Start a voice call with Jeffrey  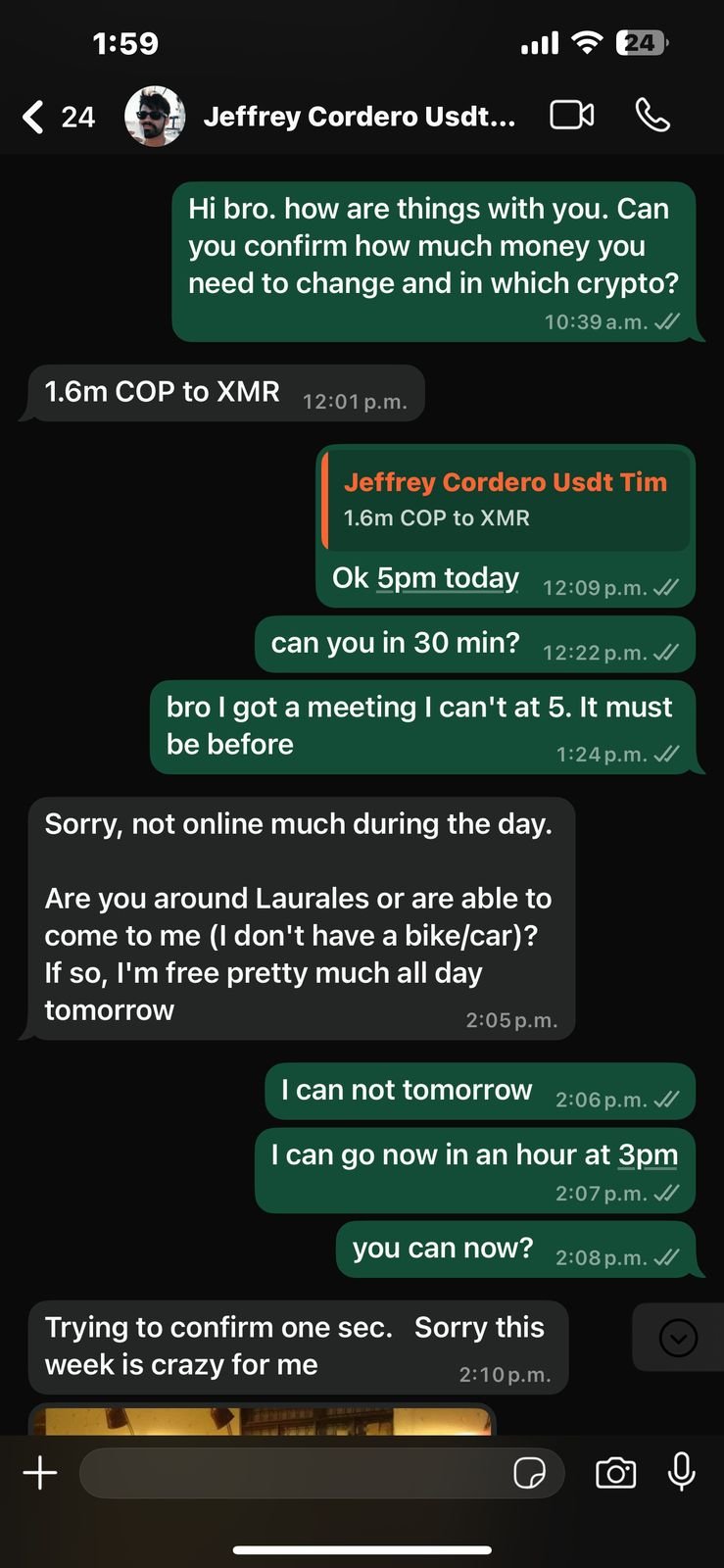tap(652, 116)
